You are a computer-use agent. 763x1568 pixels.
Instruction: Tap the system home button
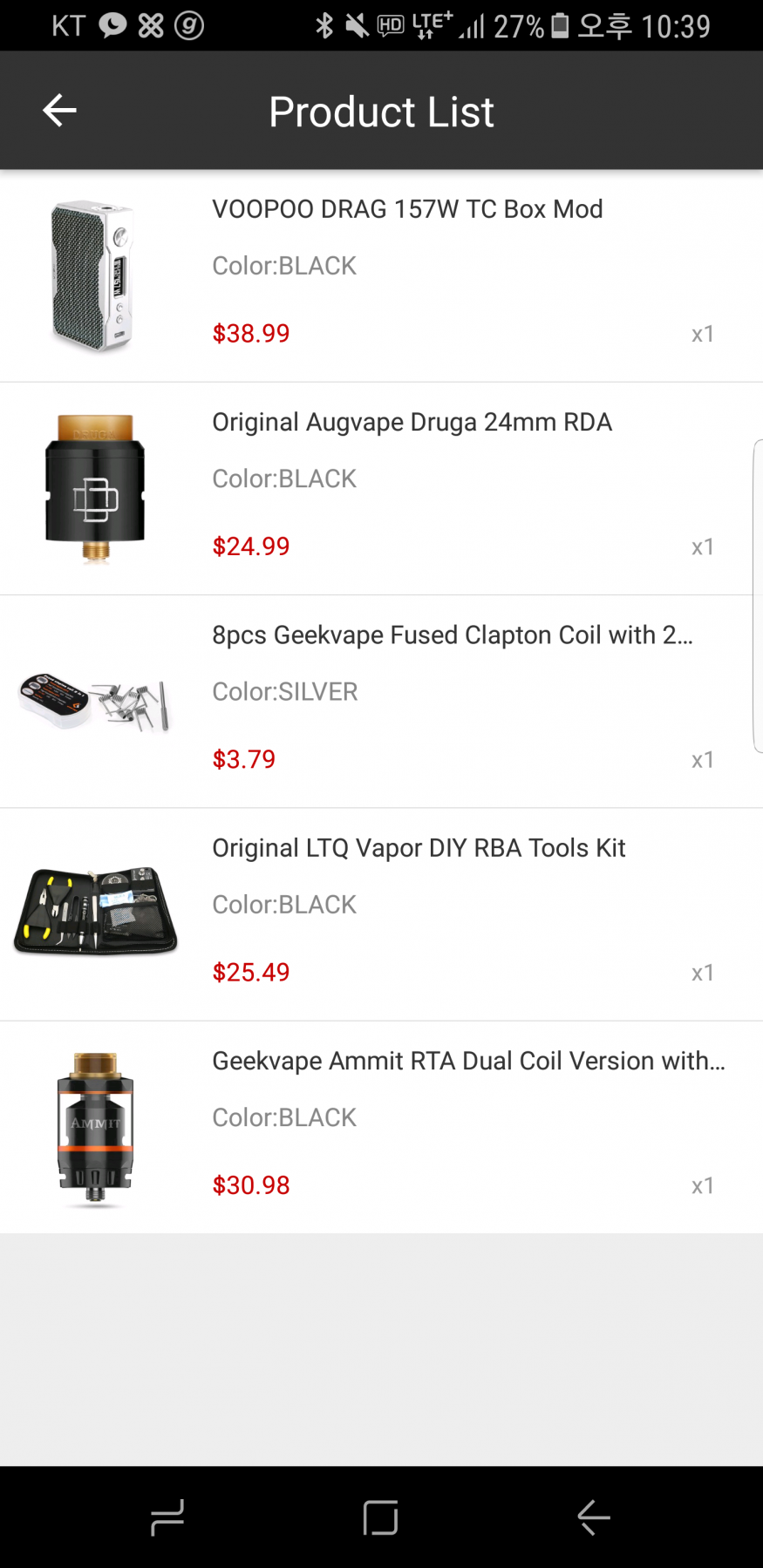pyautogui.click(x=380, y=1517)
